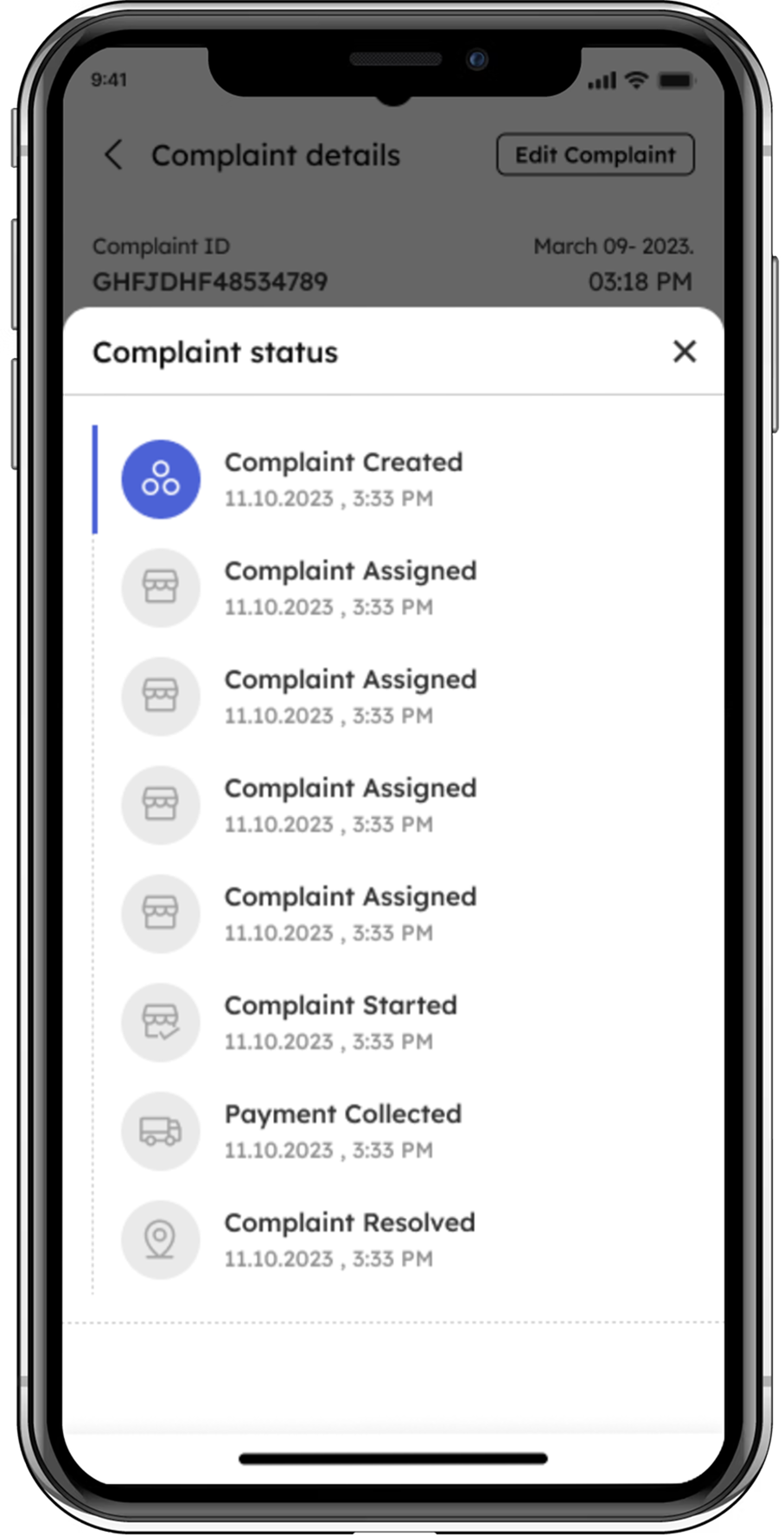Tap the Edit Complaint button
Screen dimensions: 784x1536
click(595, 155)
